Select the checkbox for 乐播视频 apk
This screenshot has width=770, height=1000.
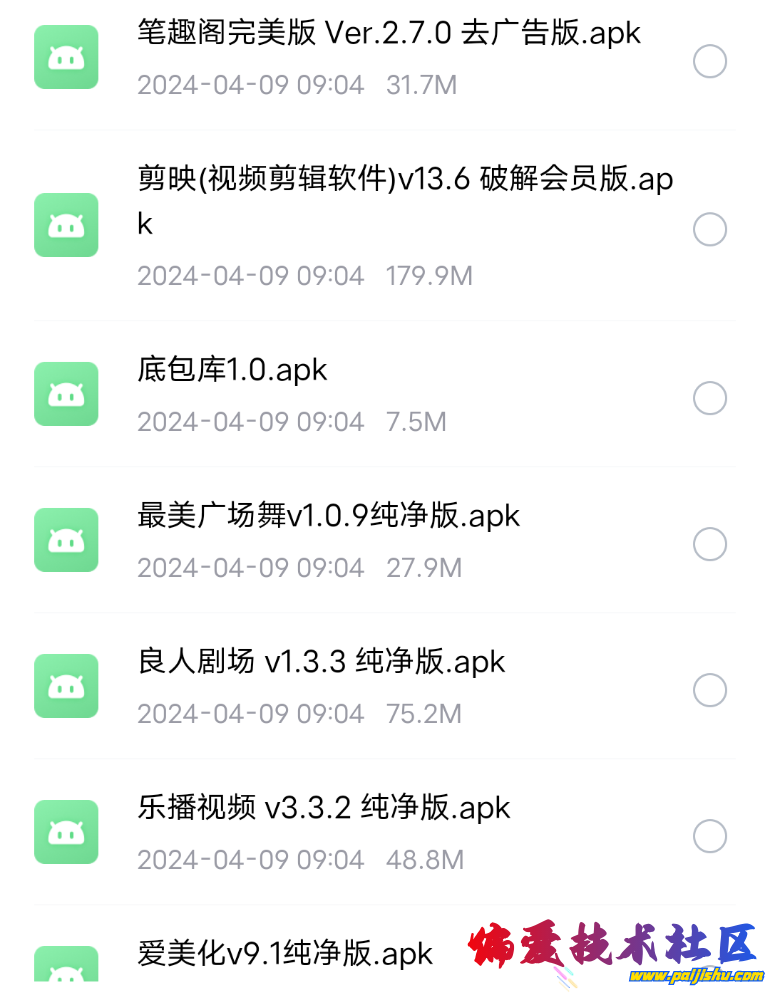[x=710, y=836]
